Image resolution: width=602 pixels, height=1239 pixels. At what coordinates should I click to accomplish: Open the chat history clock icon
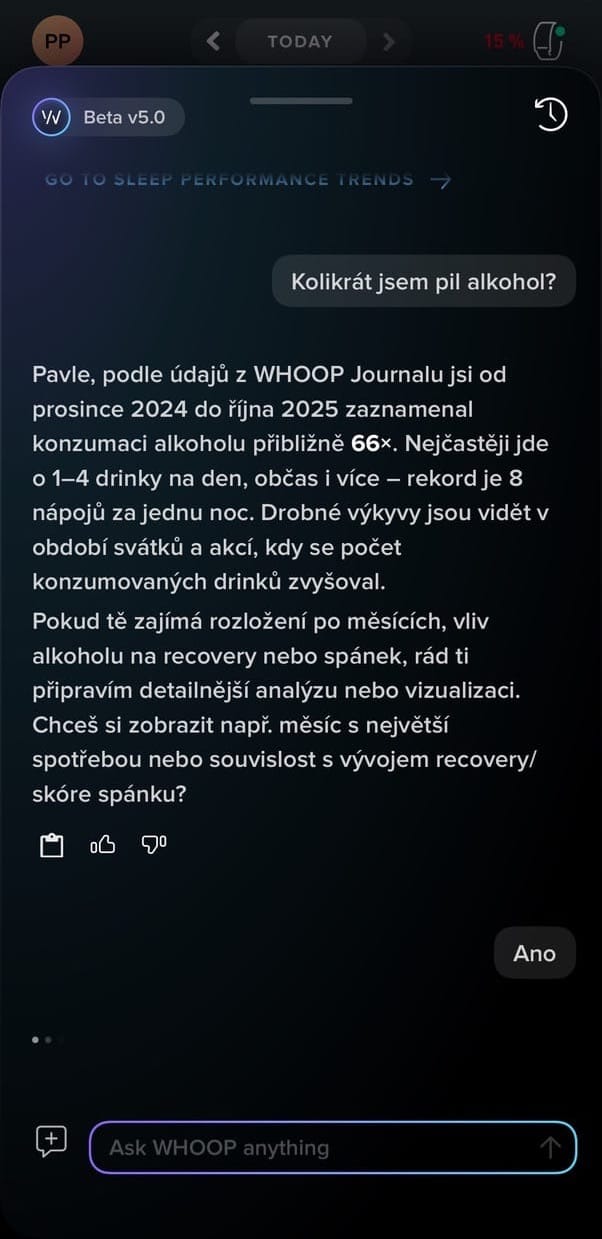point(550,116)
